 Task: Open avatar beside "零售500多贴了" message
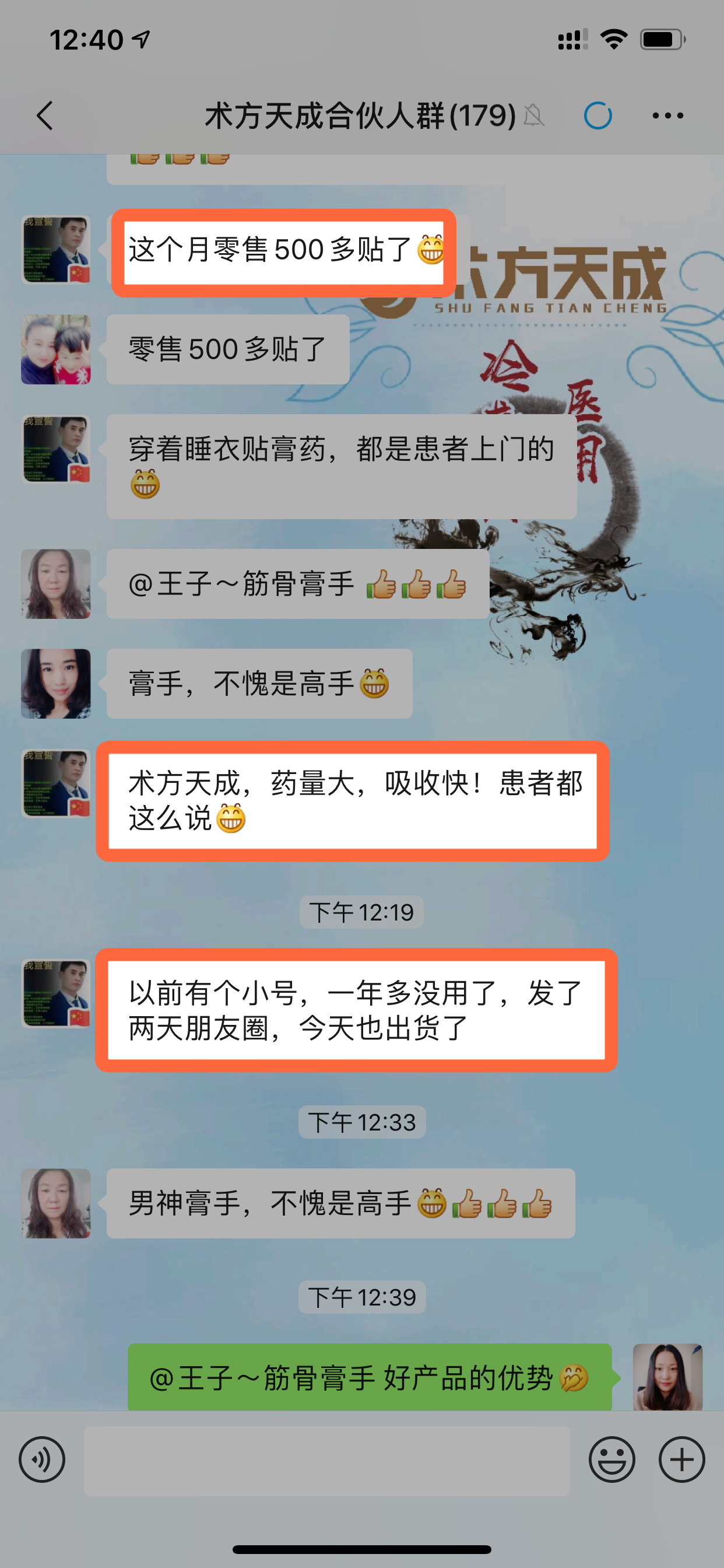click(x=56, y=349)
